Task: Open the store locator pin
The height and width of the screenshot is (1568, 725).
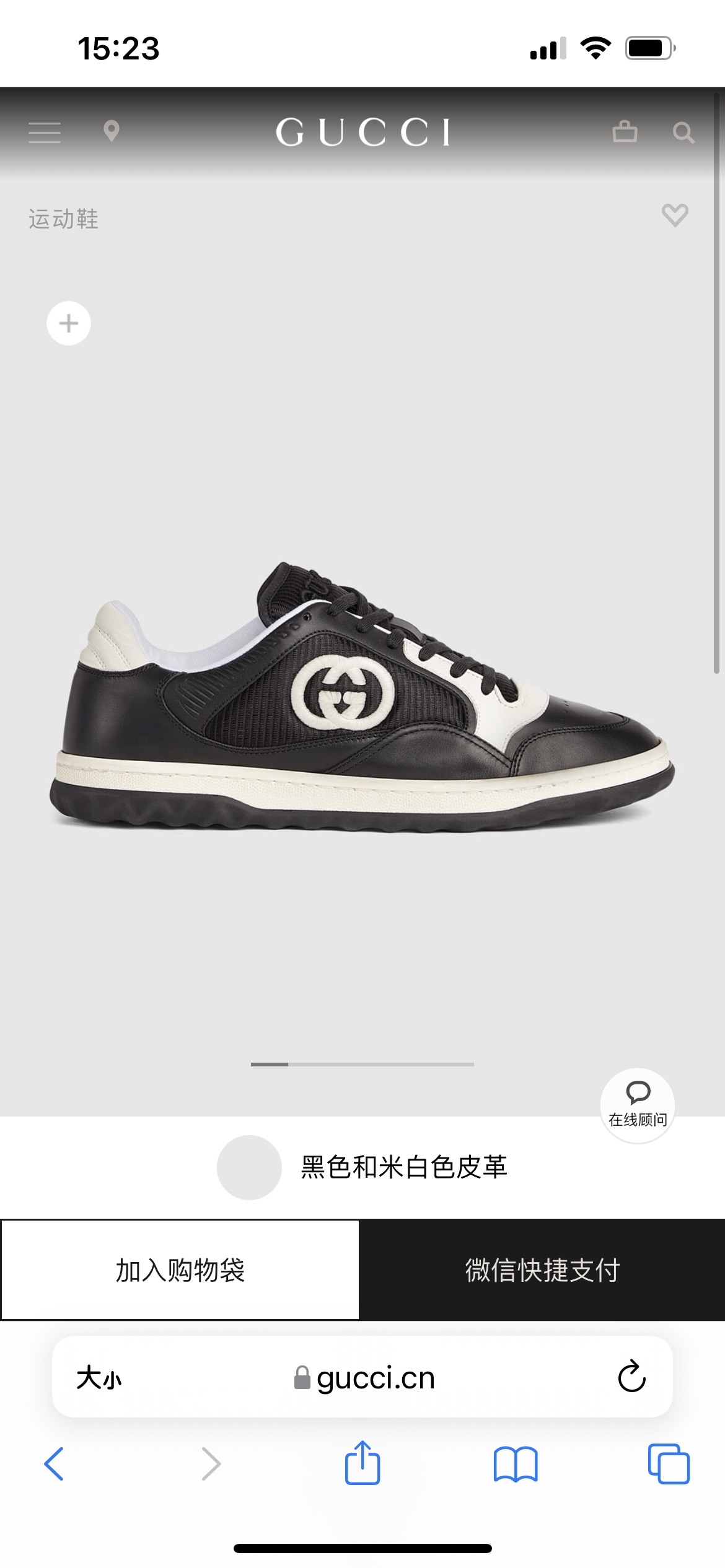Action: [112, 132]
